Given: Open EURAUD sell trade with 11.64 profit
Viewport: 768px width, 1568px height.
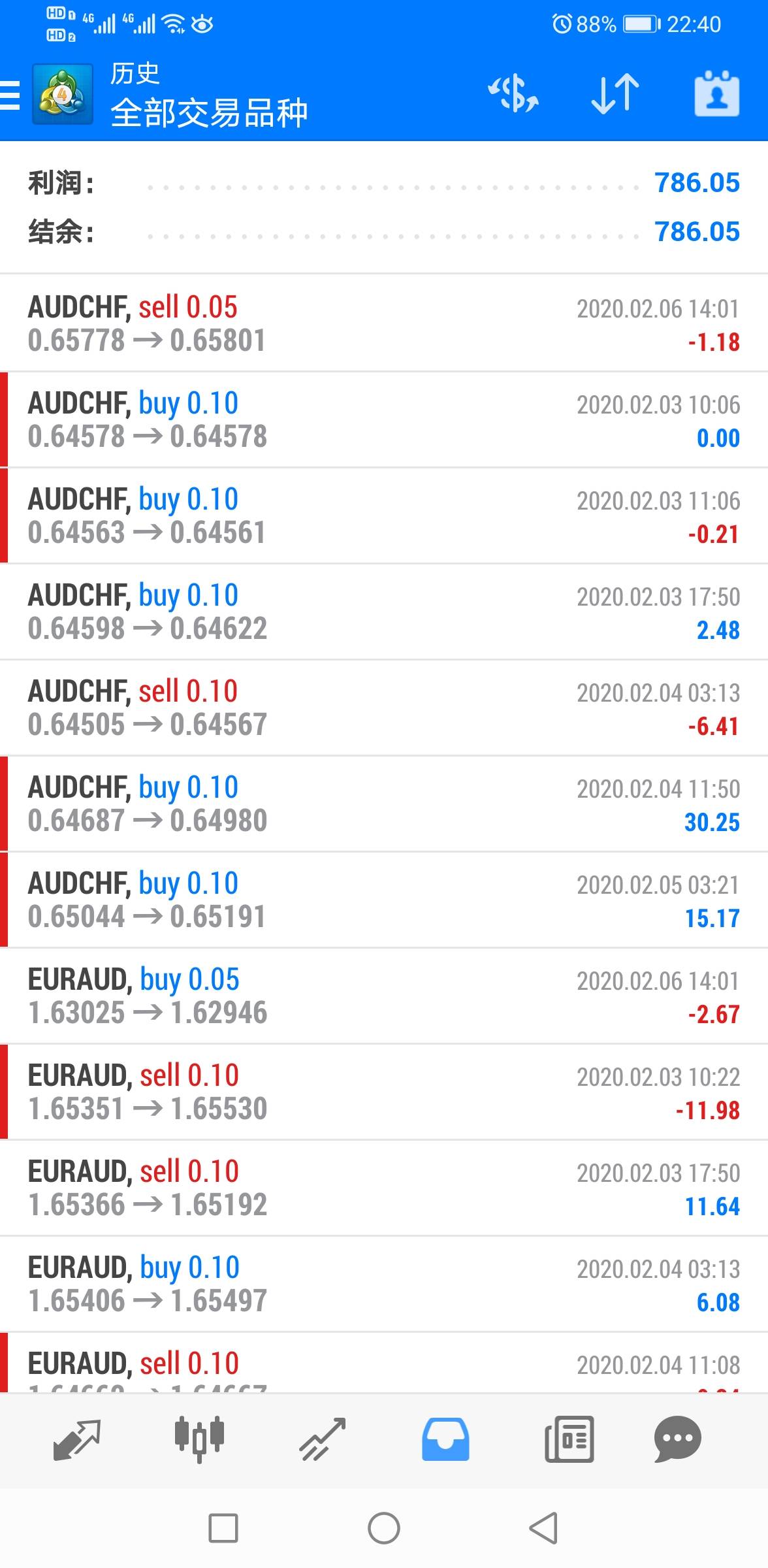Looking at the screenshot, I should (384, 1188).
